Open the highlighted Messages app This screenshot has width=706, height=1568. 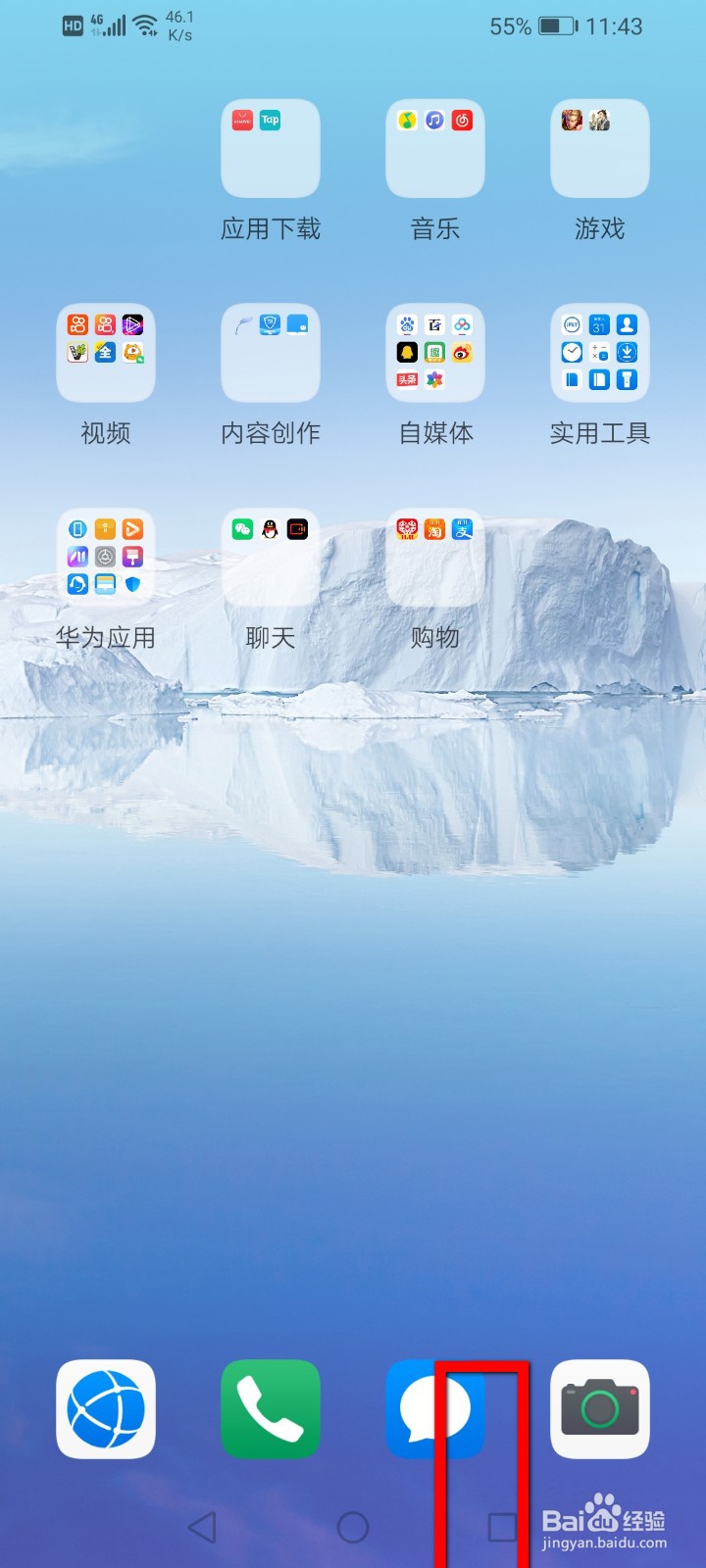click(x=435, y=1409)
